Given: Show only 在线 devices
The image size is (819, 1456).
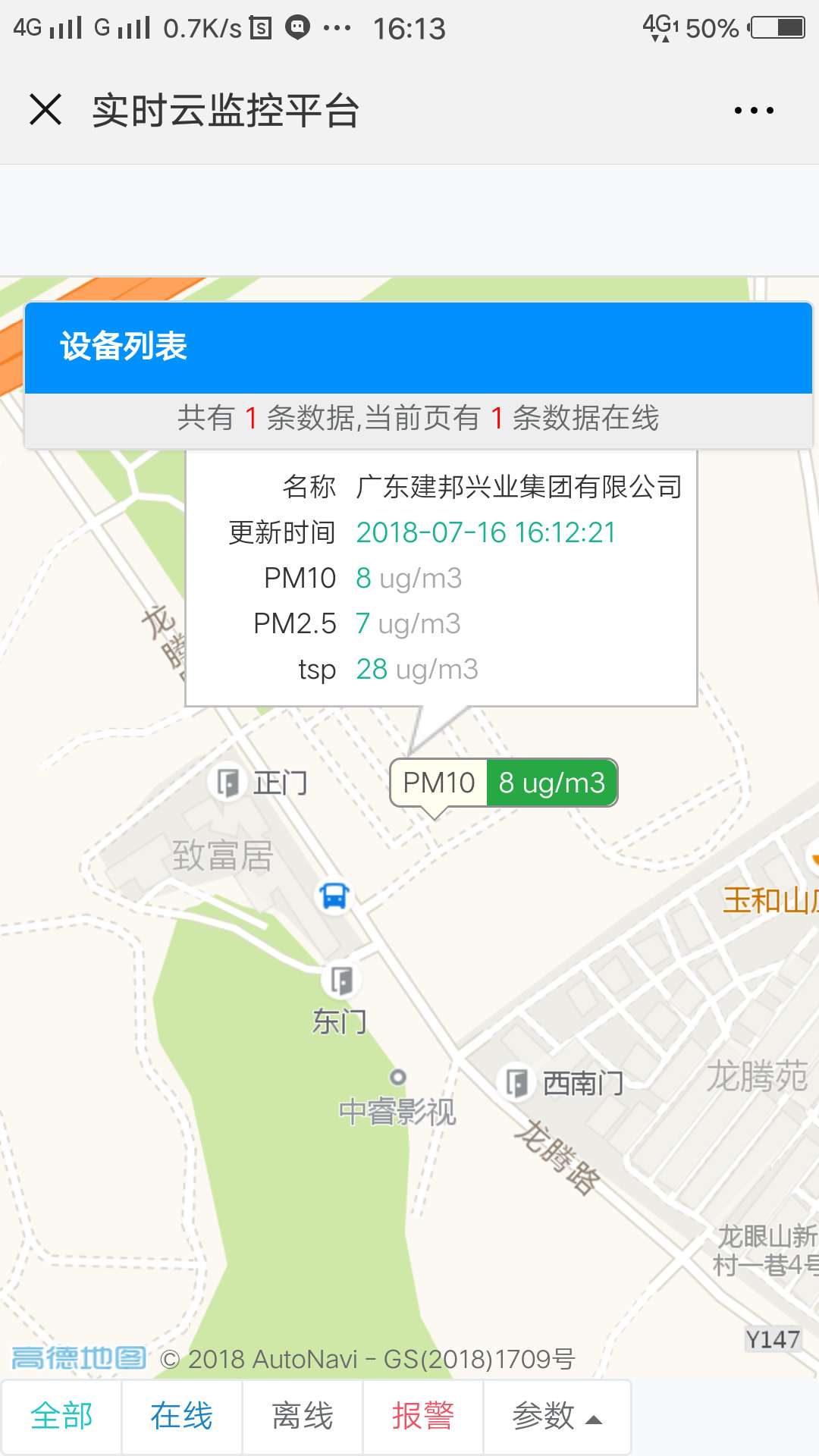Looking at the screenshot, I should coord(182,1417).
